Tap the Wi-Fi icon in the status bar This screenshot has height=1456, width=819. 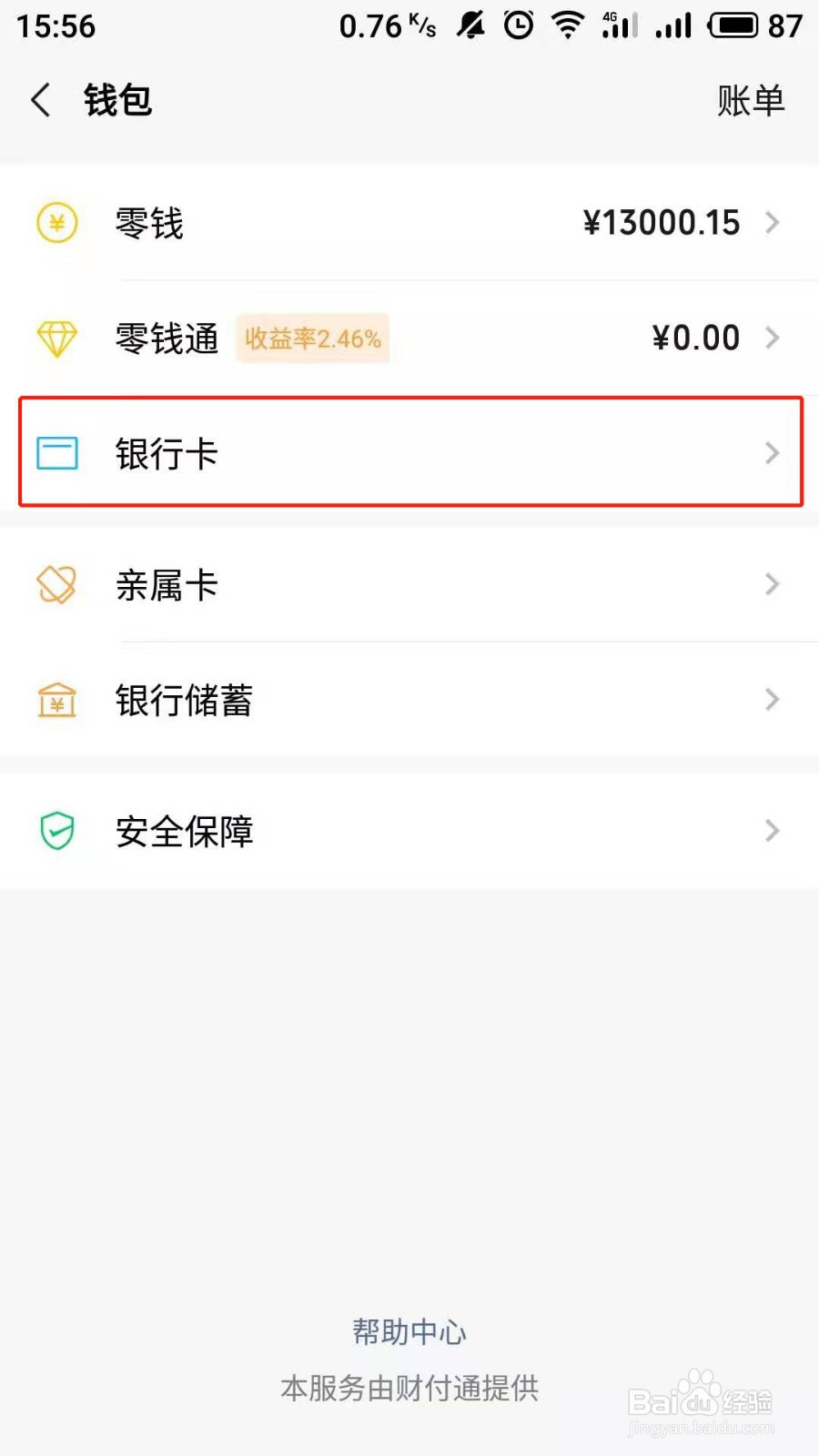(568, 25)
